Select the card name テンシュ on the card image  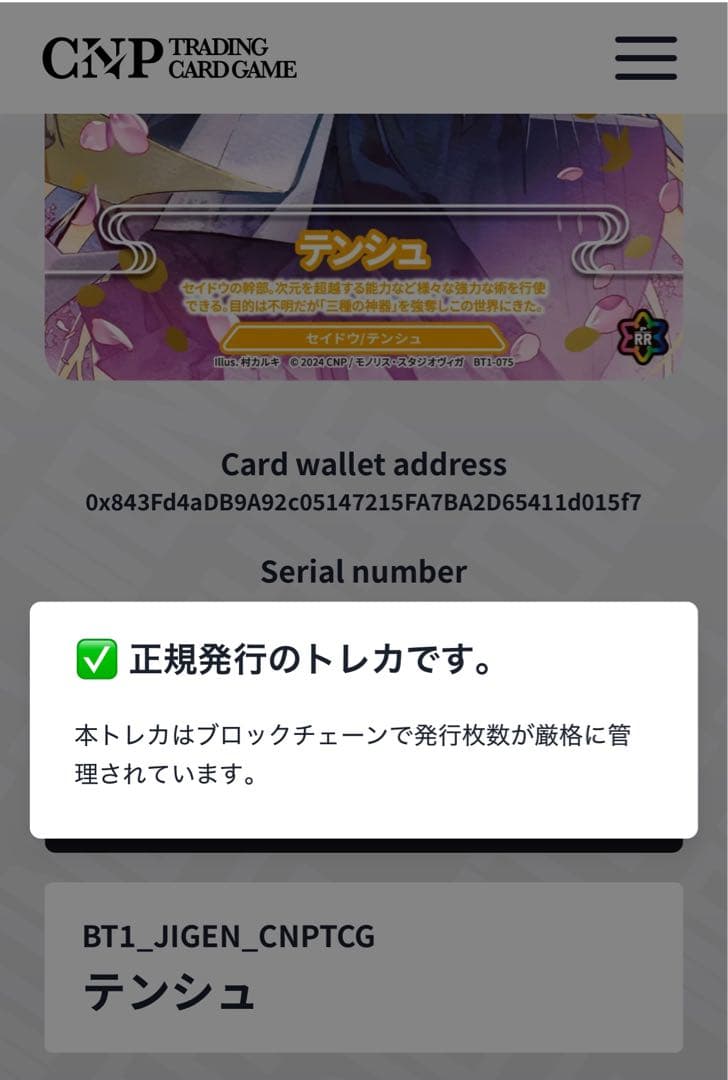(x=365, y=245)
